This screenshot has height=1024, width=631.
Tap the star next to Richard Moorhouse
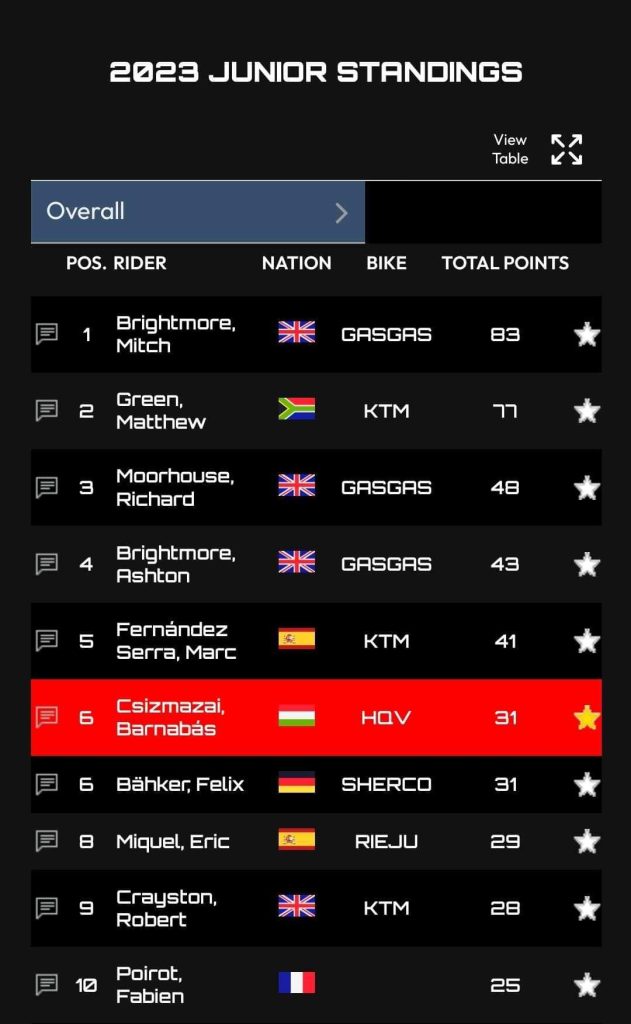[x=587, y=488]
